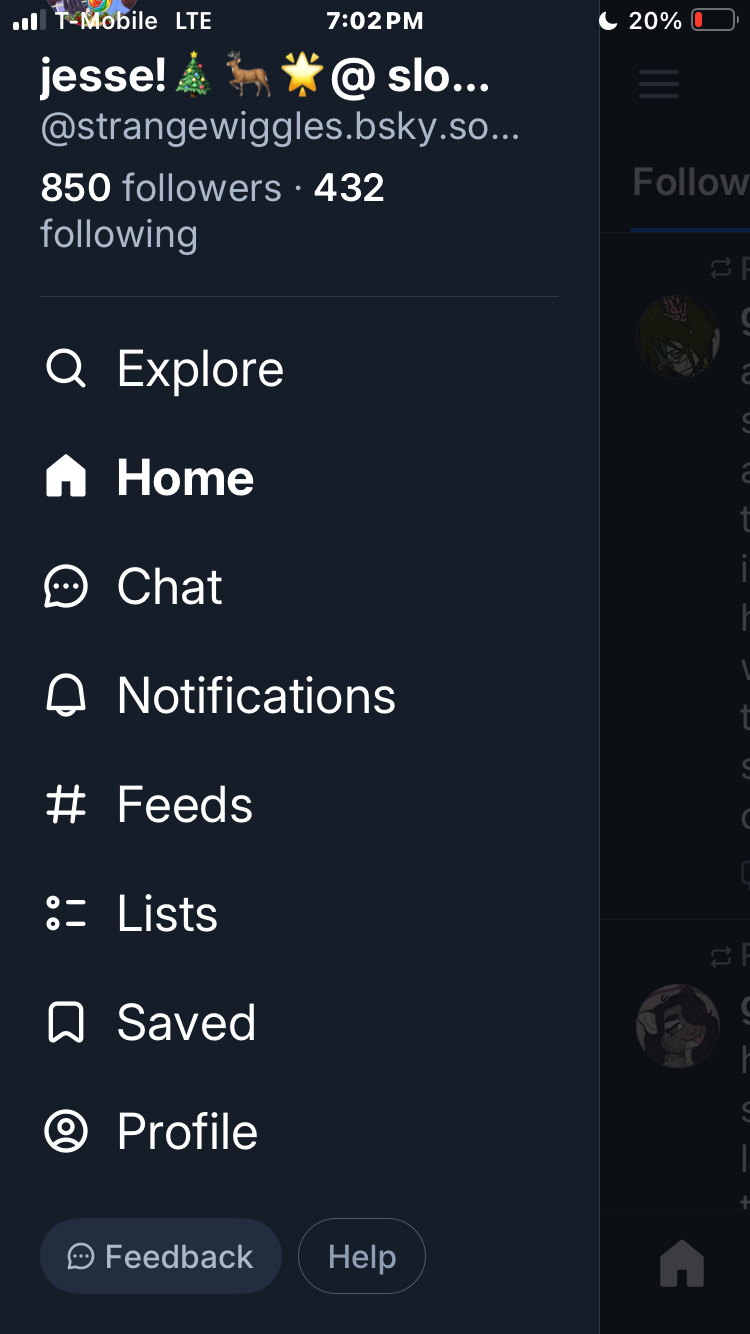Open the Help button
The height and width of the screenshot is (1334, 750).
point(362,1256)
